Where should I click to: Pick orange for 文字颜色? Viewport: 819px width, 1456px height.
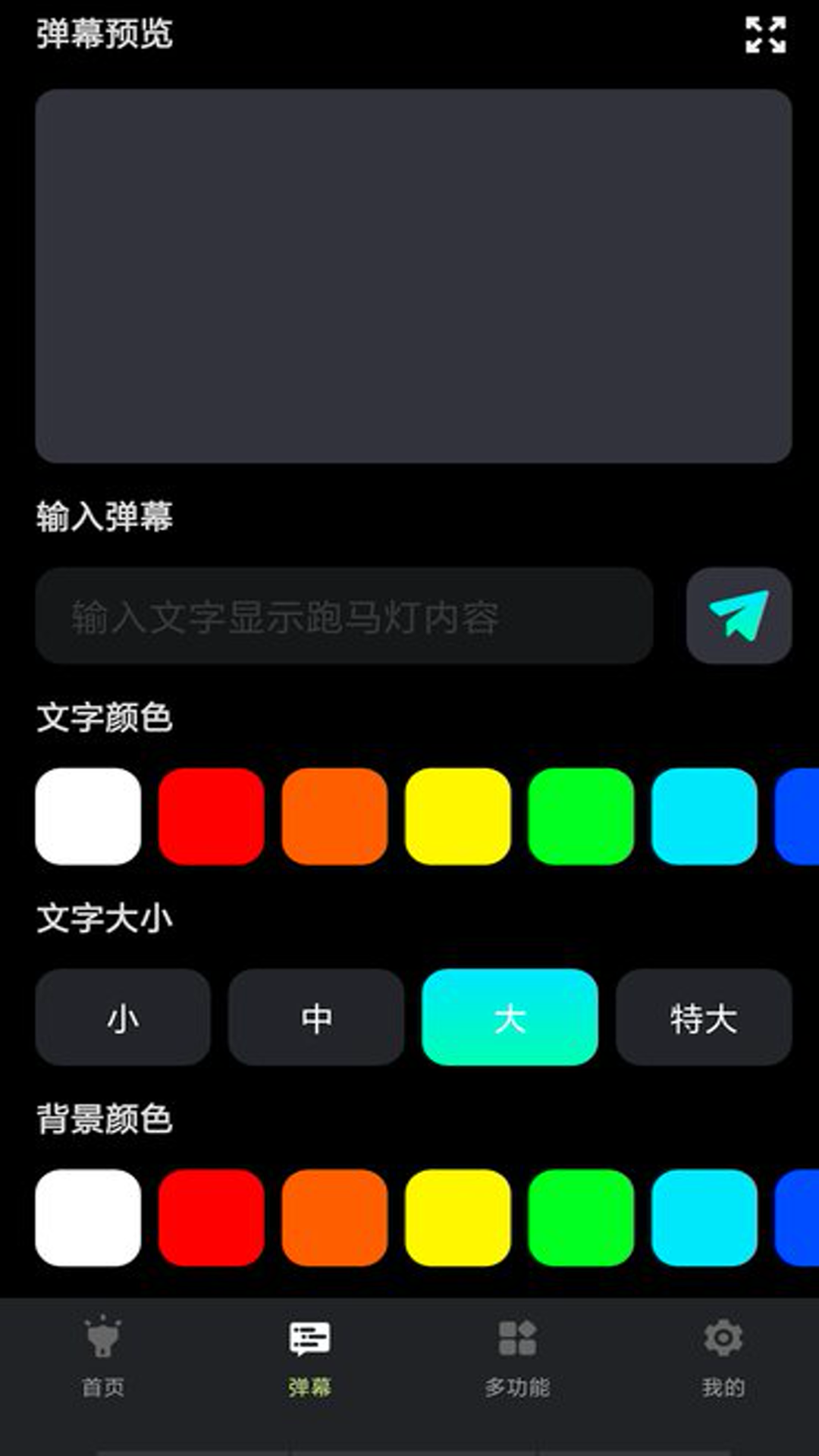[x=334, y=816]
